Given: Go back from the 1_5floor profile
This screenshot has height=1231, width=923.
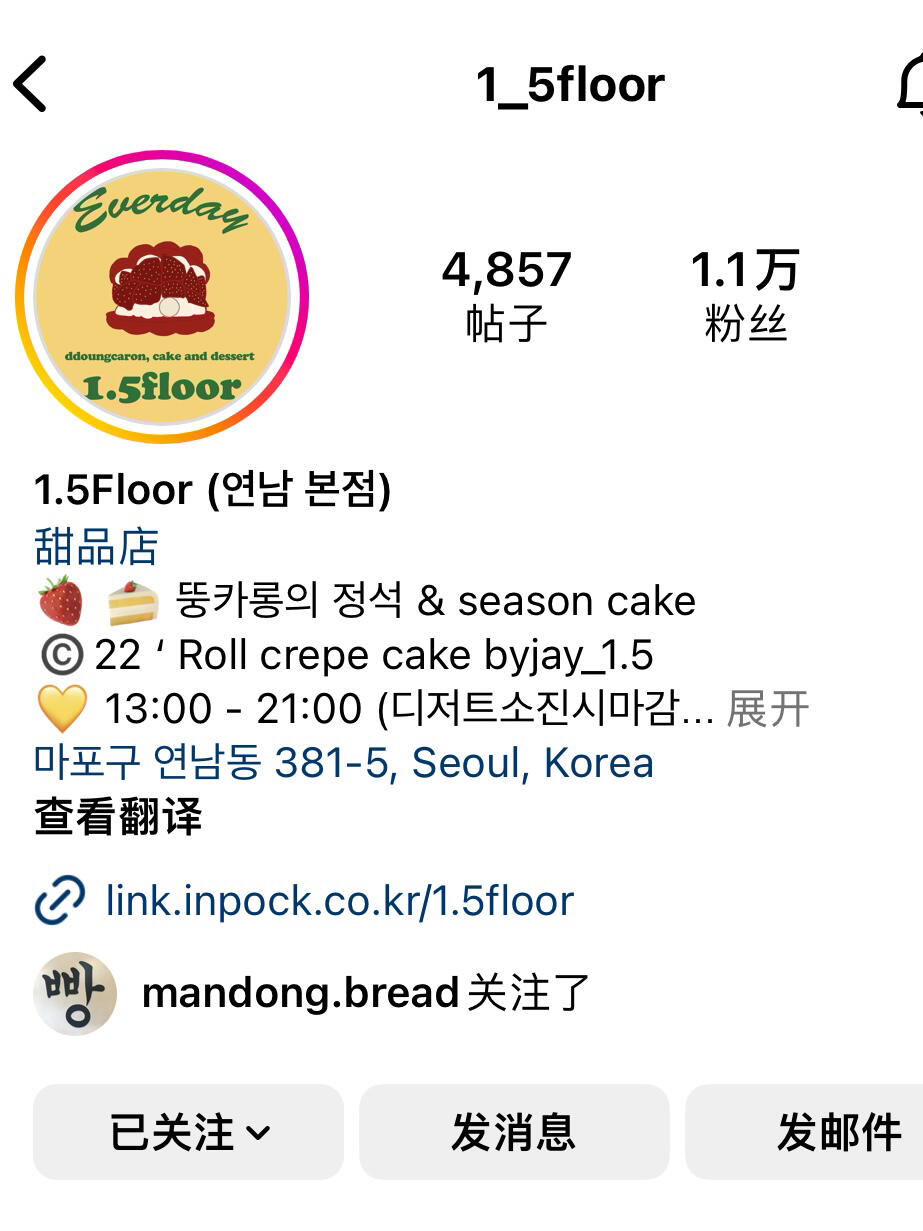Looking at the screenshot, I should (32, 84).
